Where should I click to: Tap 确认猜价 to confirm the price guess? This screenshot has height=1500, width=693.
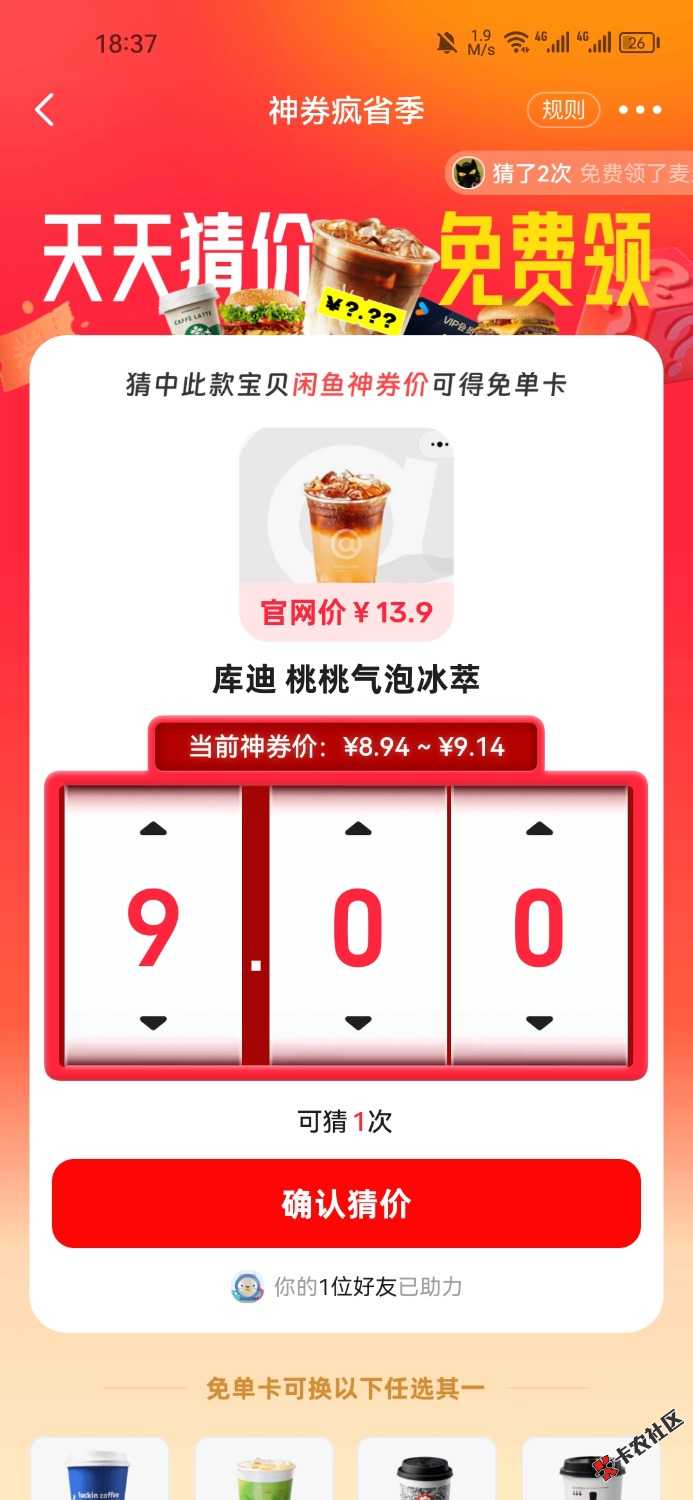pos(346,1203)
